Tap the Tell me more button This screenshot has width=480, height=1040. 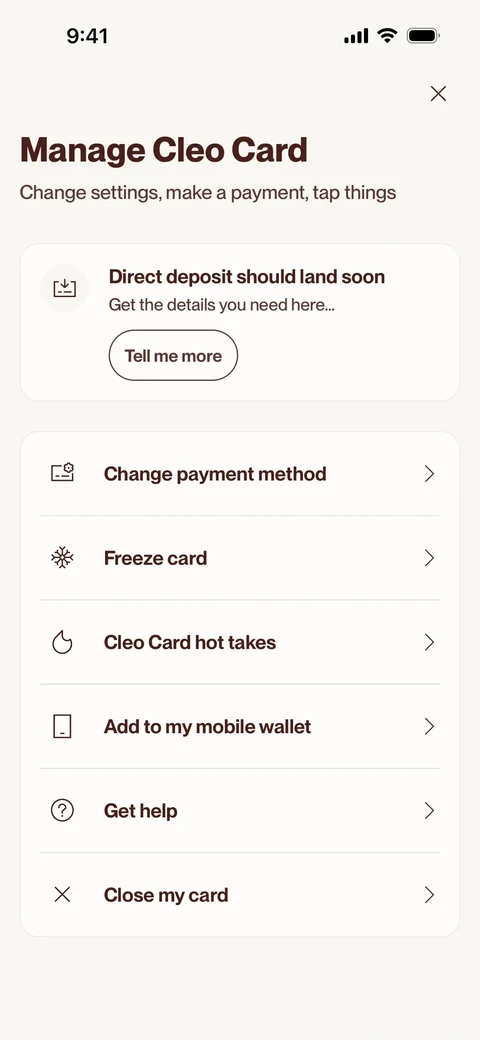click(173, 356)
